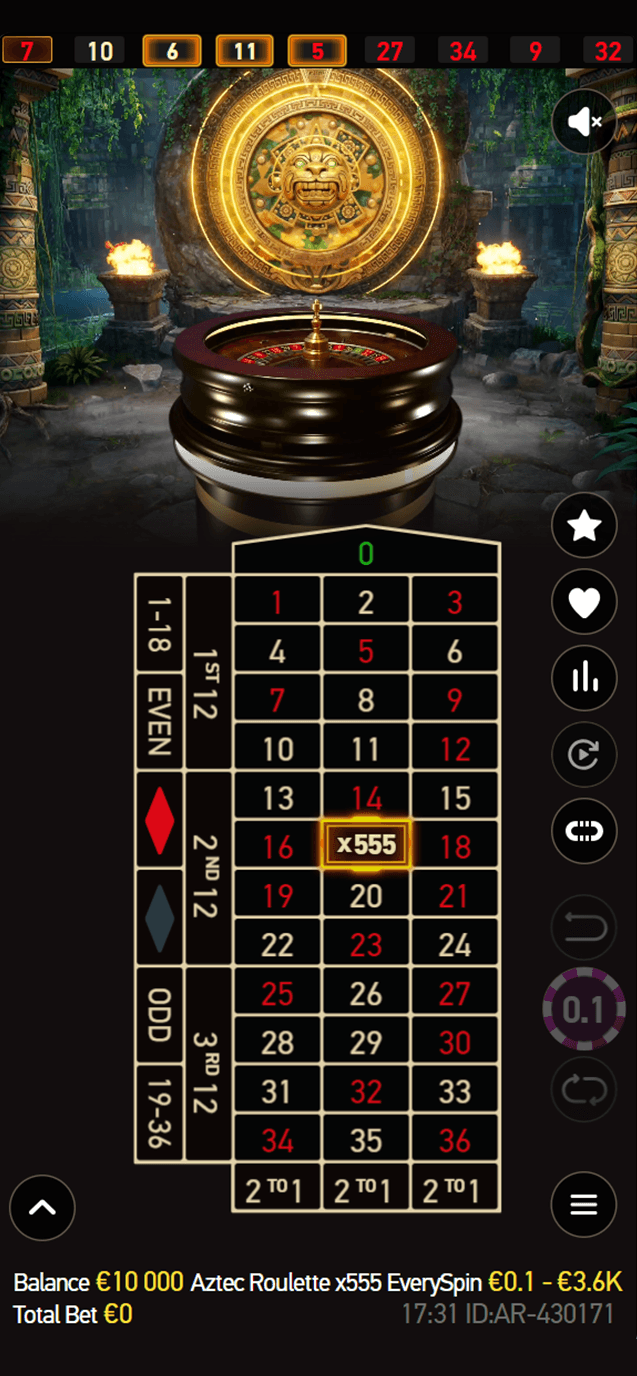The image size is (637, 1376).
Task: Place a bet on 19-36
Action: tap(159, 1112)
